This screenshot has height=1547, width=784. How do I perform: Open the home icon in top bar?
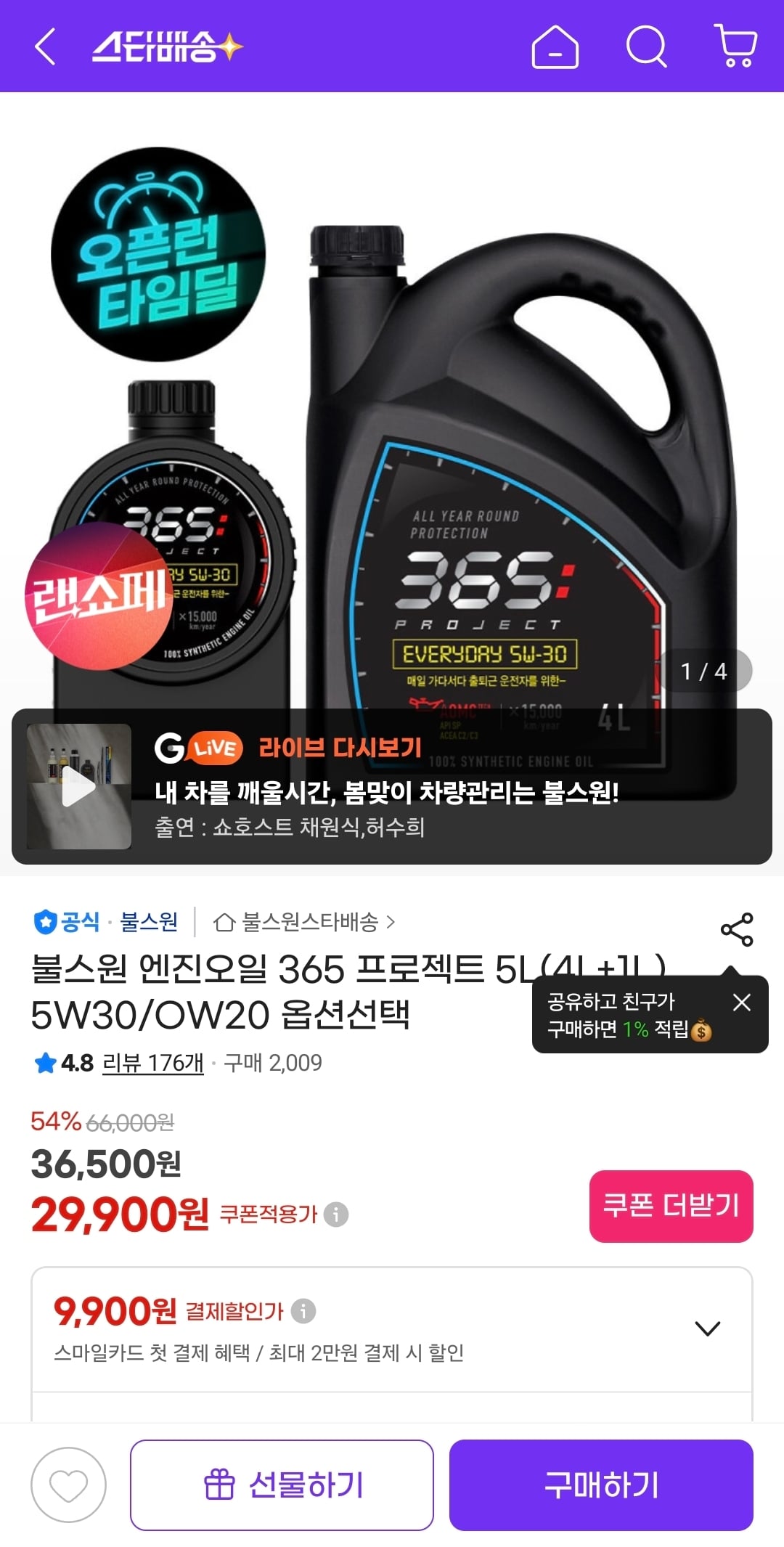554,46
